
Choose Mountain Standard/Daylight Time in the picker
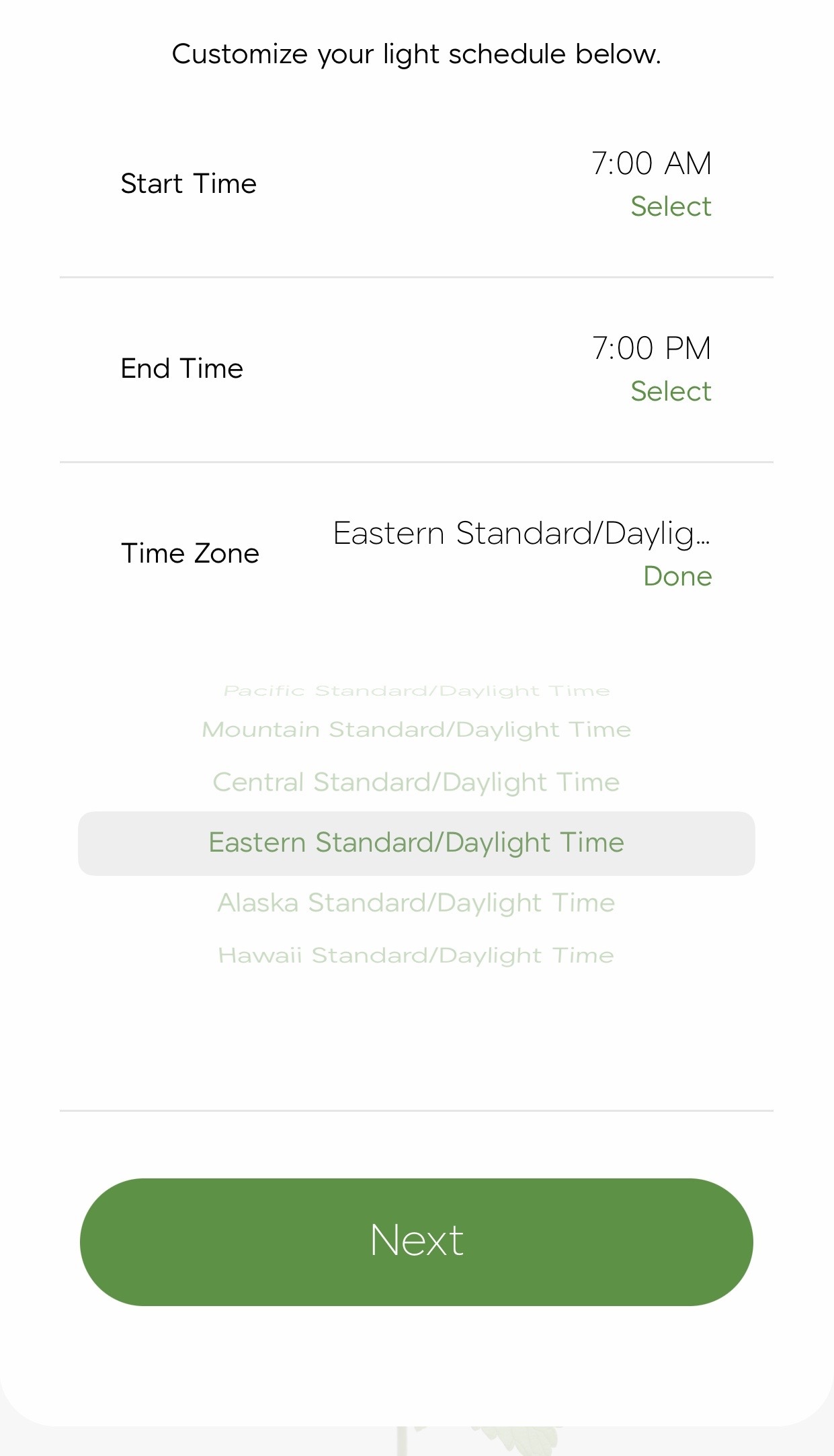[416, 730]
